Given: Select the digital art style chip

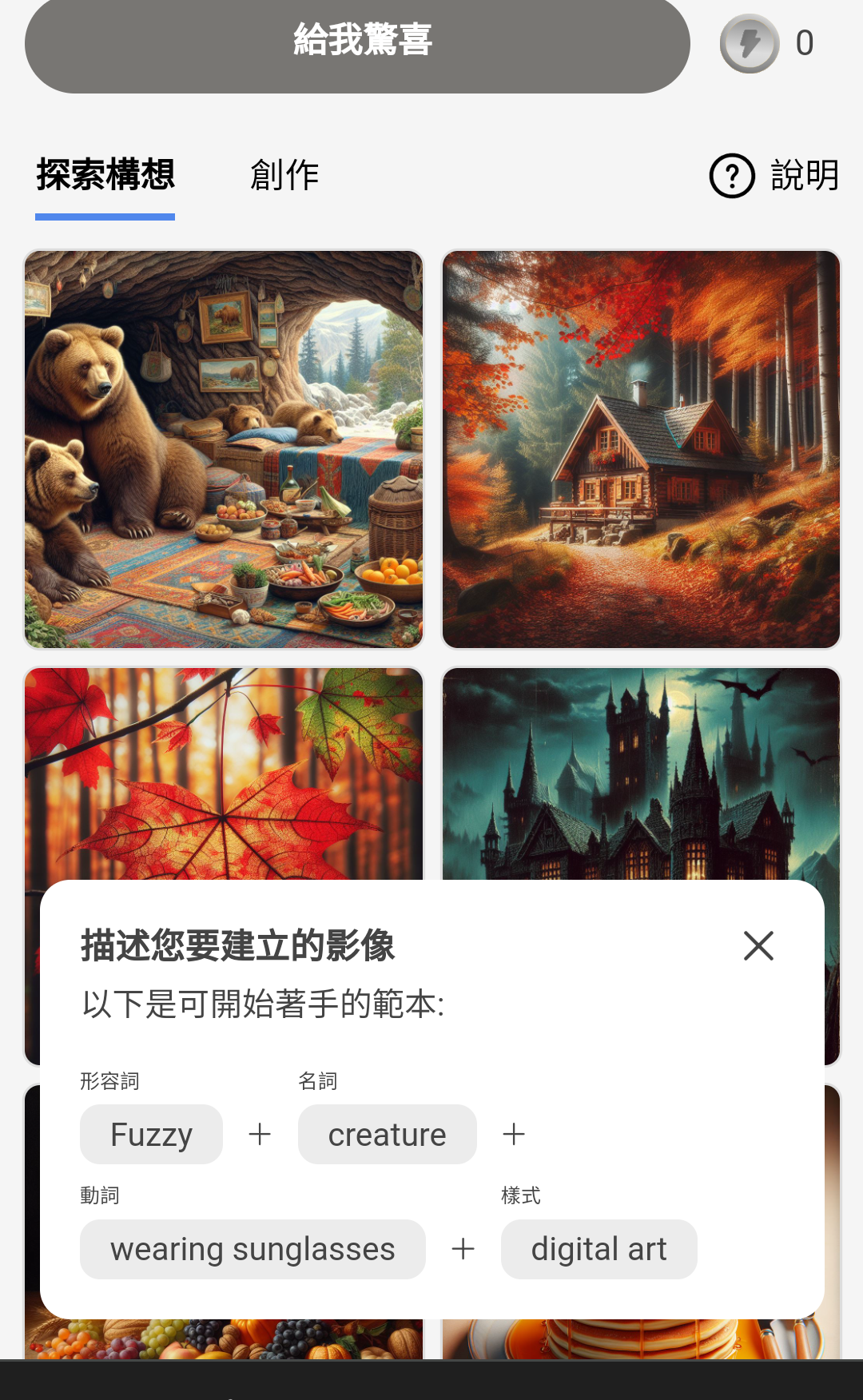Looking at the screenshot, I should pos(599,1249).
